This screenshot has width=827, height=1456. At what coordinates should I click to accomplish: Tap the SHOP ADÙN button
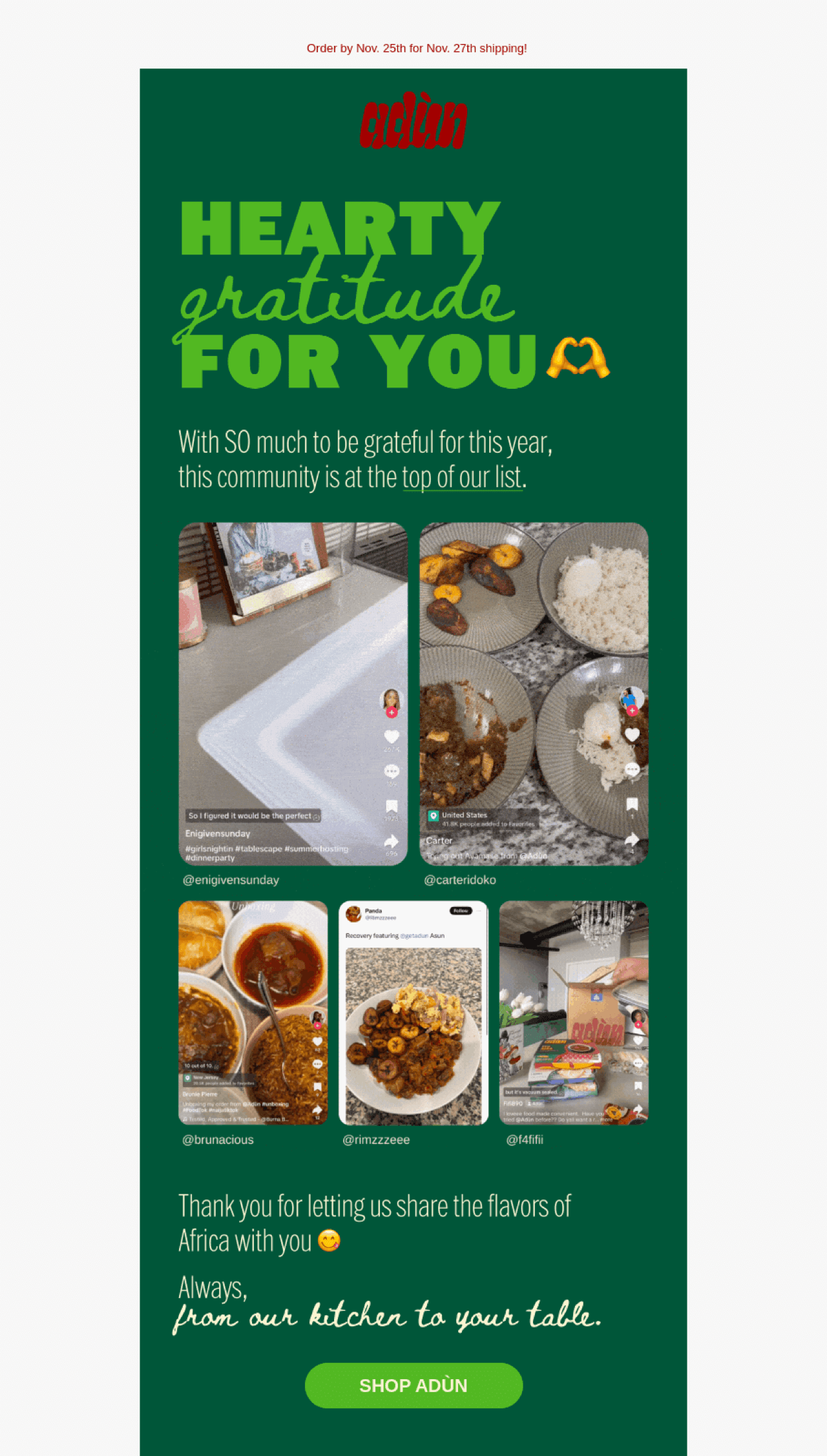click(413, 1385)
